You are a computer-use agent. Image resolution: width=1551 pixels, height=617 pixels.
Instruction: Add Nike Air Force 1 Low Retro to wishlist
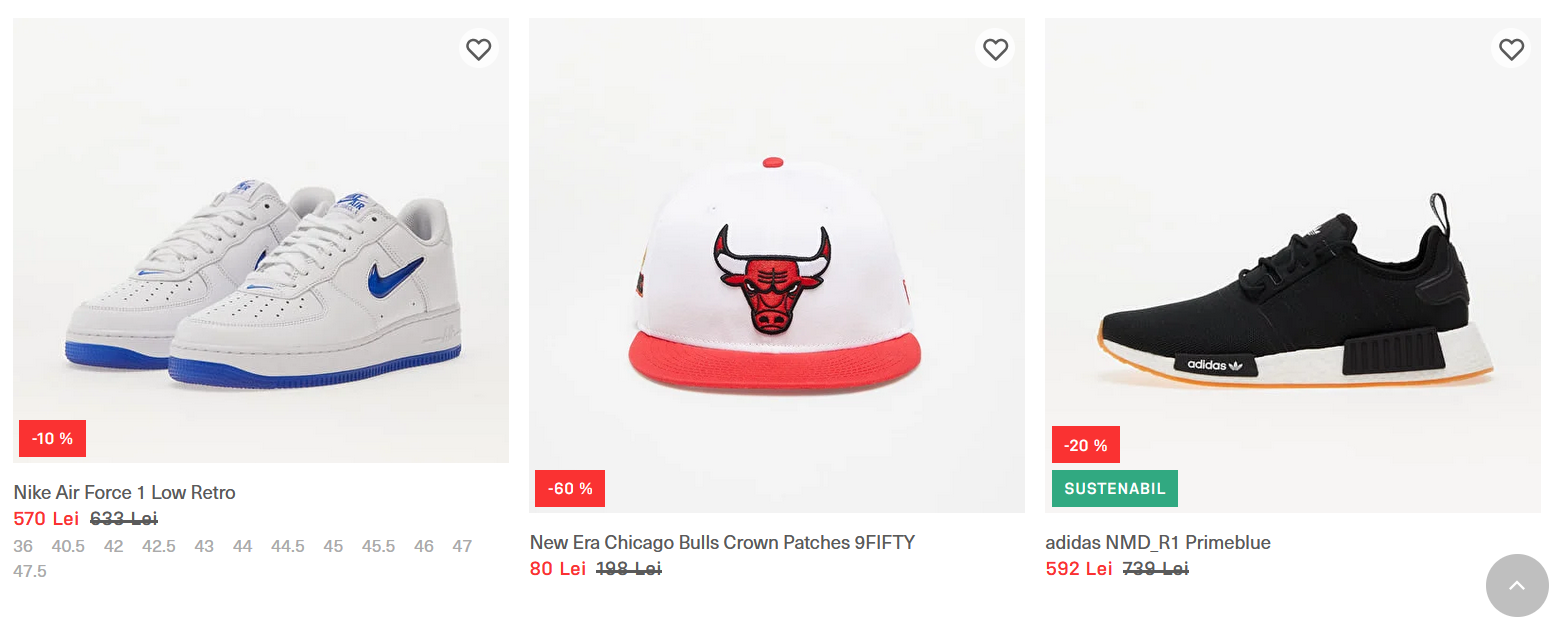pyautogui.click(x=479, y=49)
